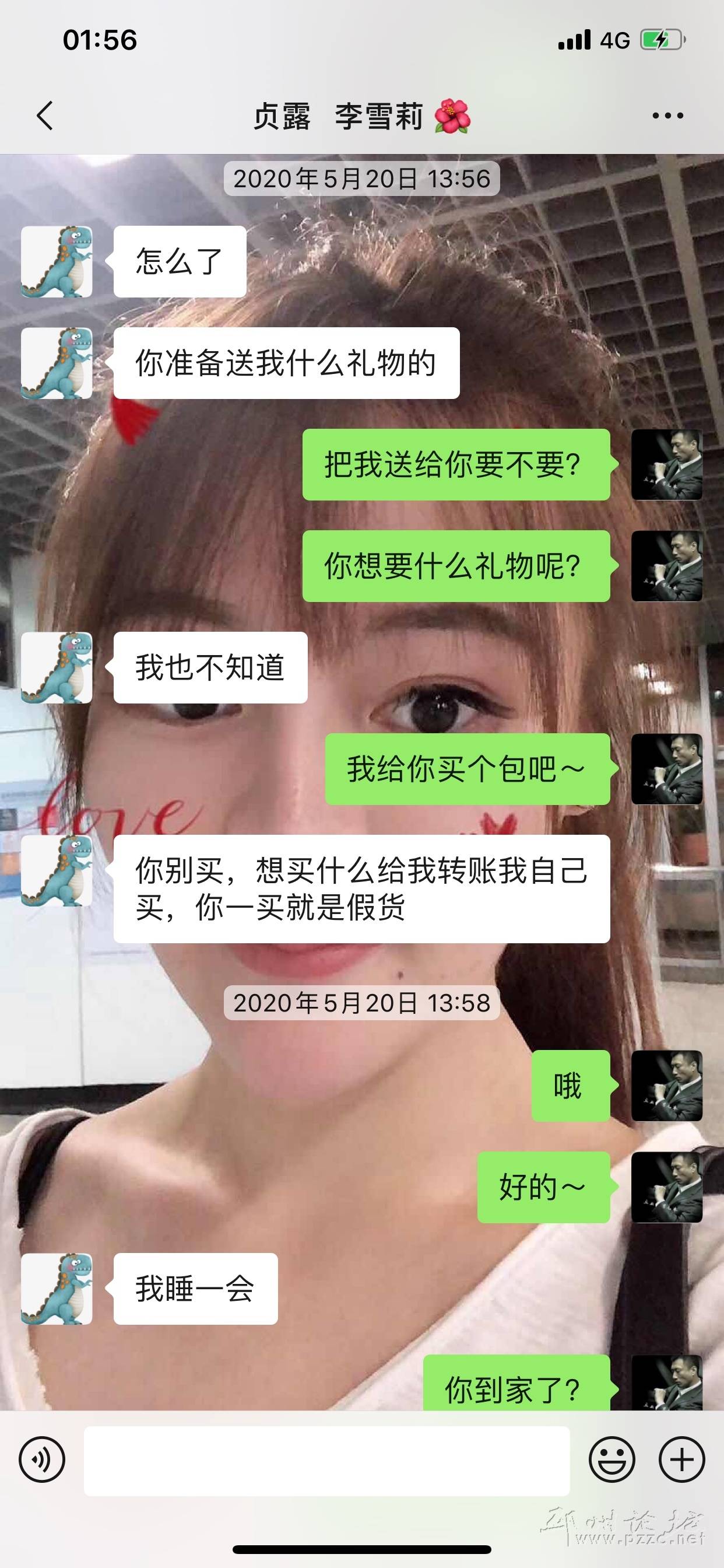Open the emoji sticker panel

coord(611,1459)
